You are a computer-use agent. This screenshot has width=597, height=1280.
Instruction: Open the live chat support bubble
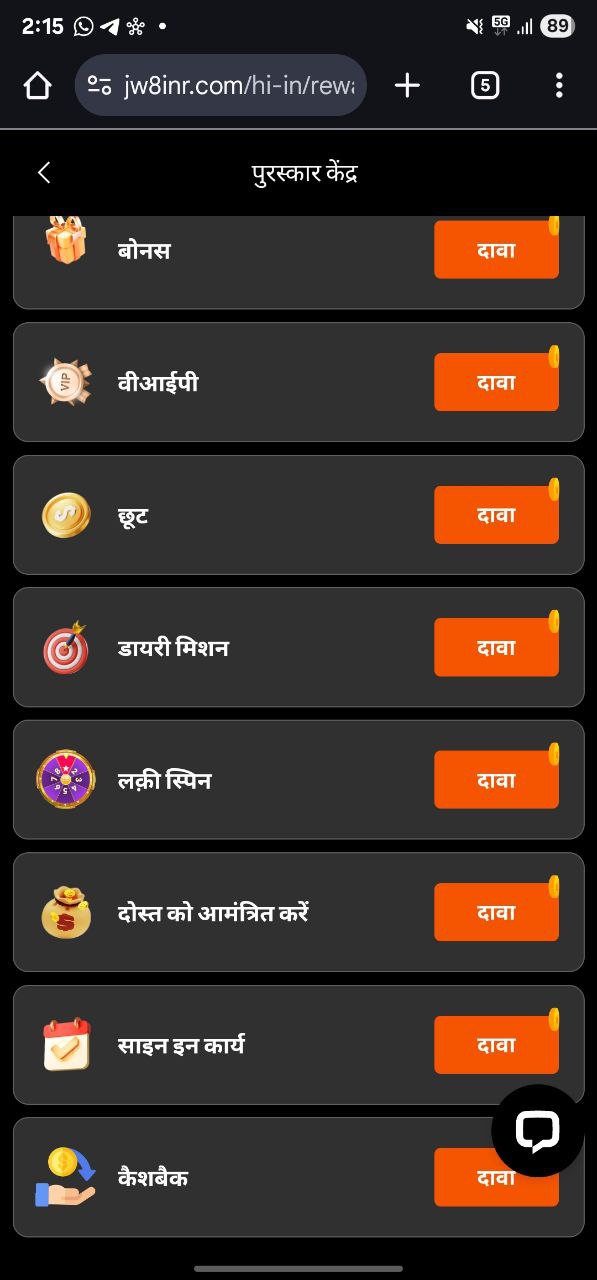537,1131
